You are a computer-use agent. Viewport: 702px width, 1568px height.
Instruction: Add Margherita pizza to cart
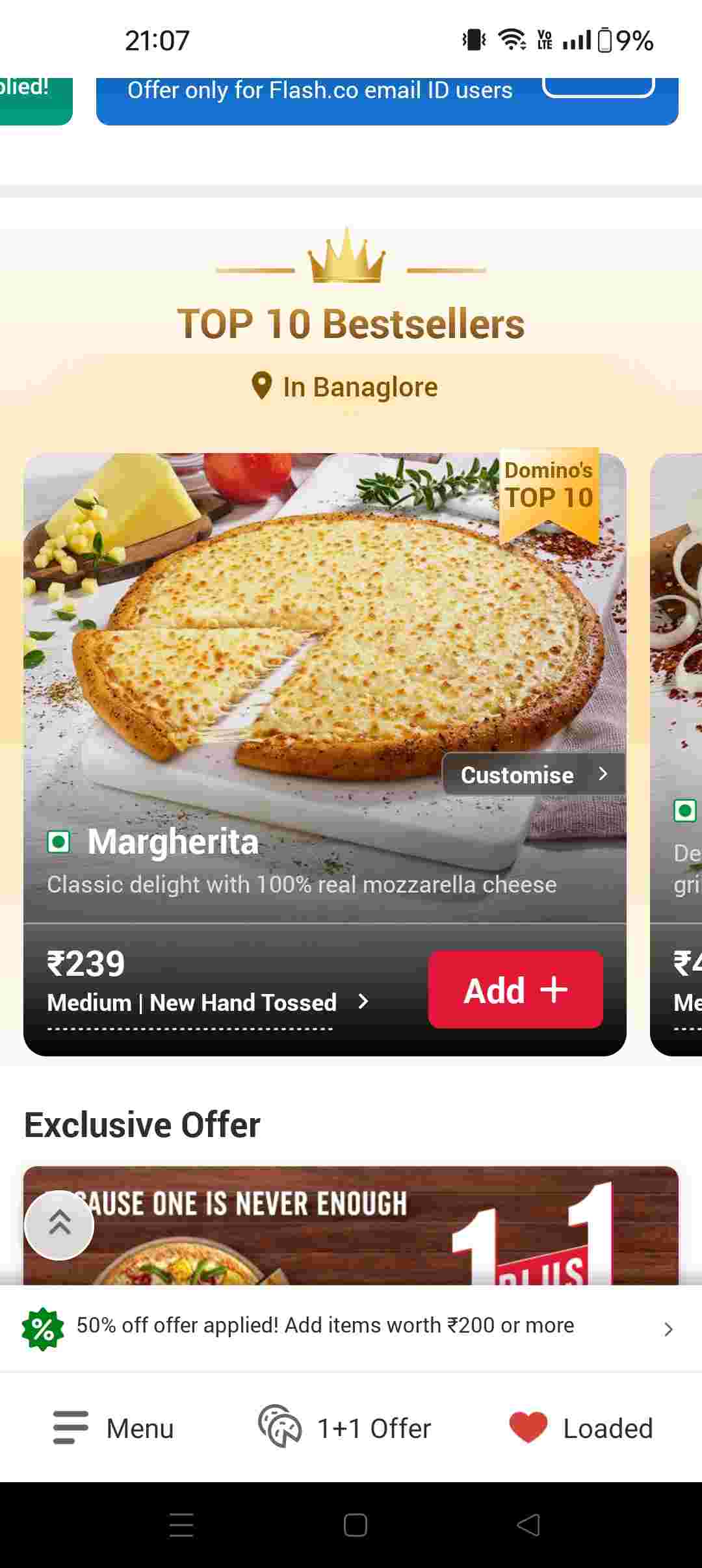coord(515,989)
